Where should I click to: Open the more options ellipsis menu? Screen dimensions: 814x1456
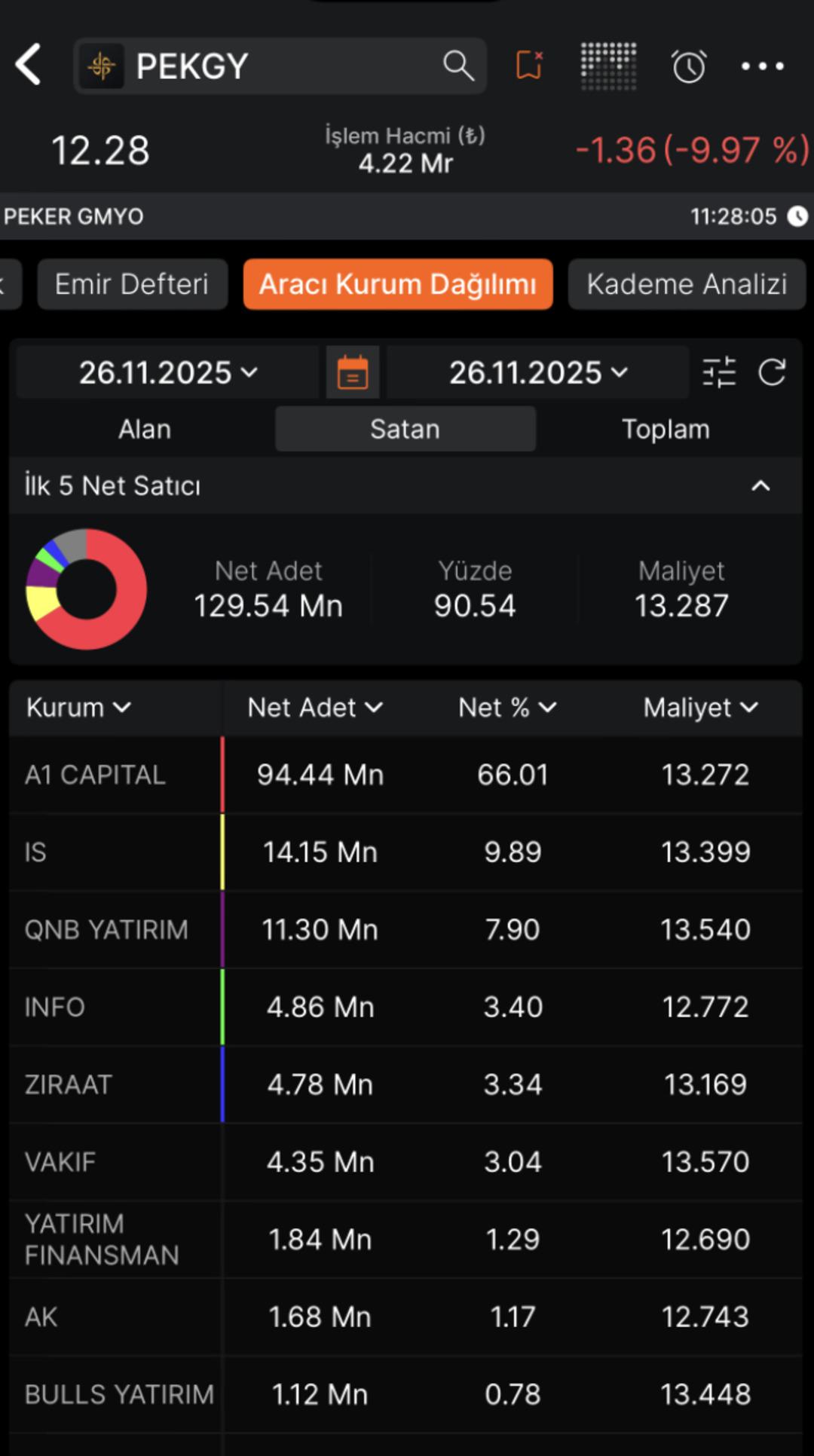point(761,66)
